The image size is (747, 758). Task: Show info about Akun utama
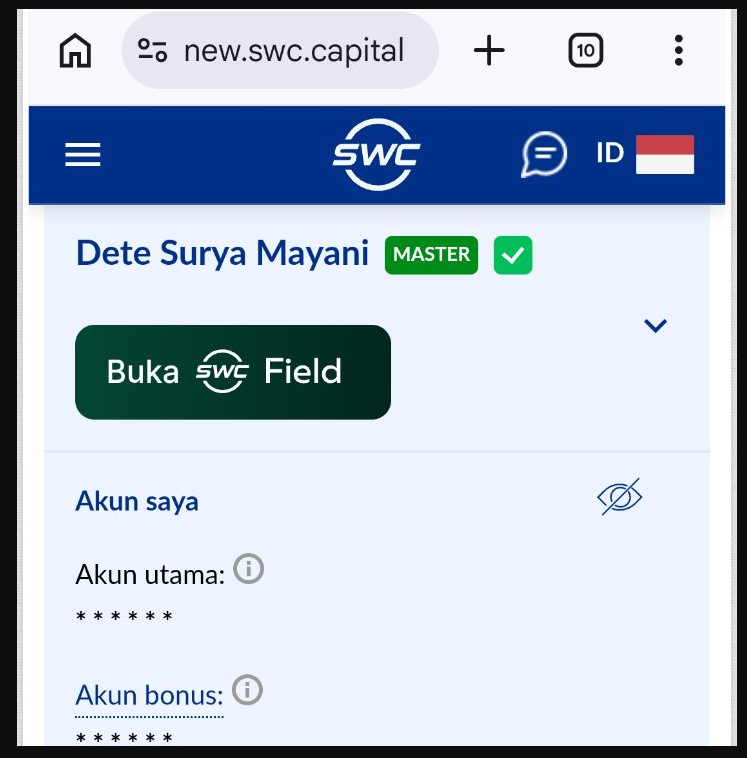click(248, 570)
